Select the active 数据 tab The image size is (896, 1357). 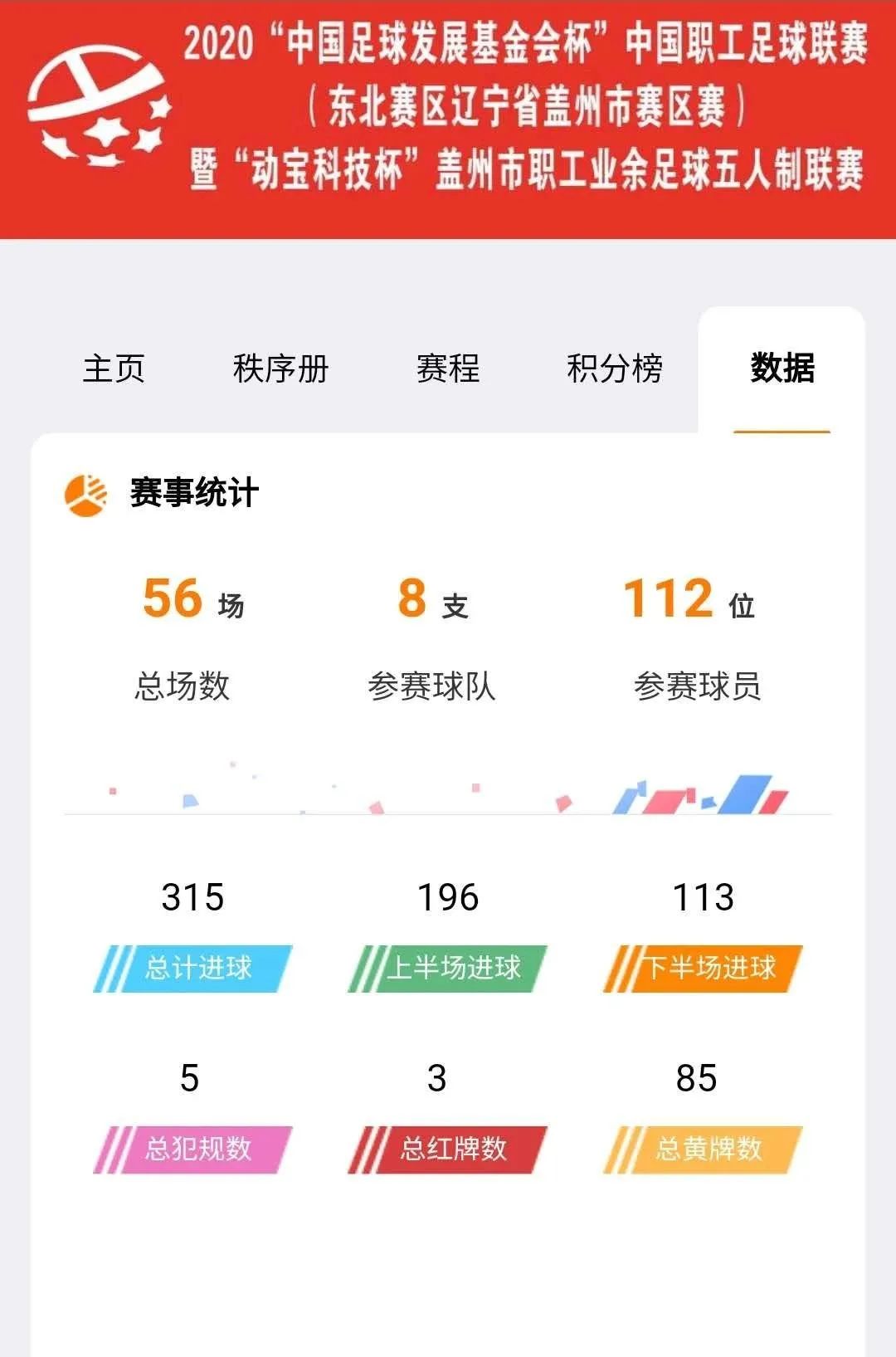point(783,370)
